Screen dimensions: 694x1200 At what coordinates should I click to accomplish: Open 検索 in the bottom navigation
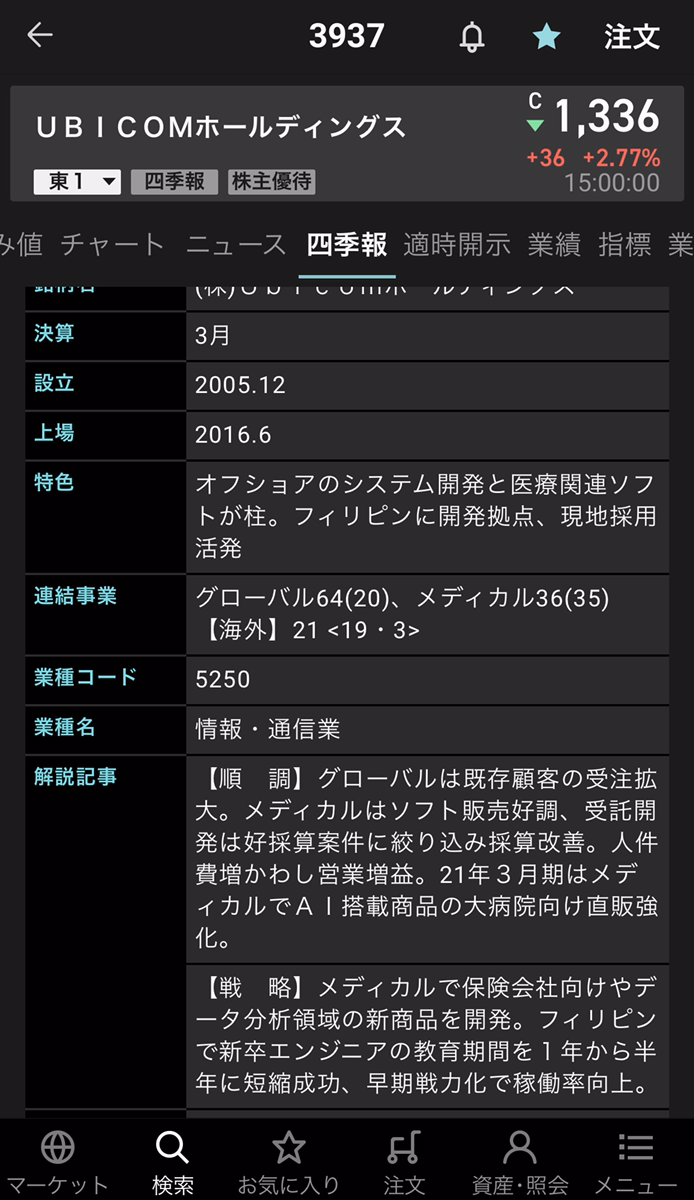point(173,1161)
